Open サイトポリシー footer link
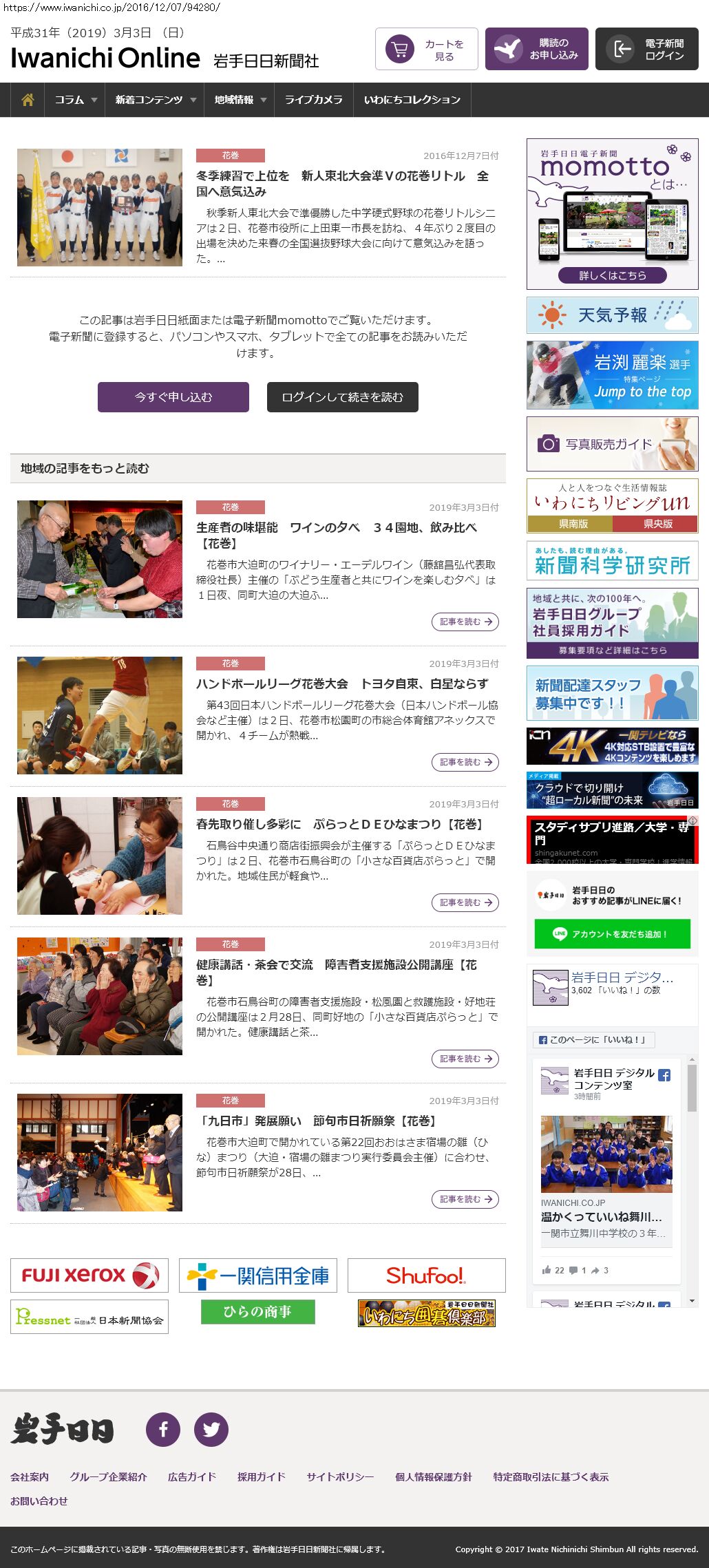This screenshot has width=709, height=1568. [x=340, y=1476]
